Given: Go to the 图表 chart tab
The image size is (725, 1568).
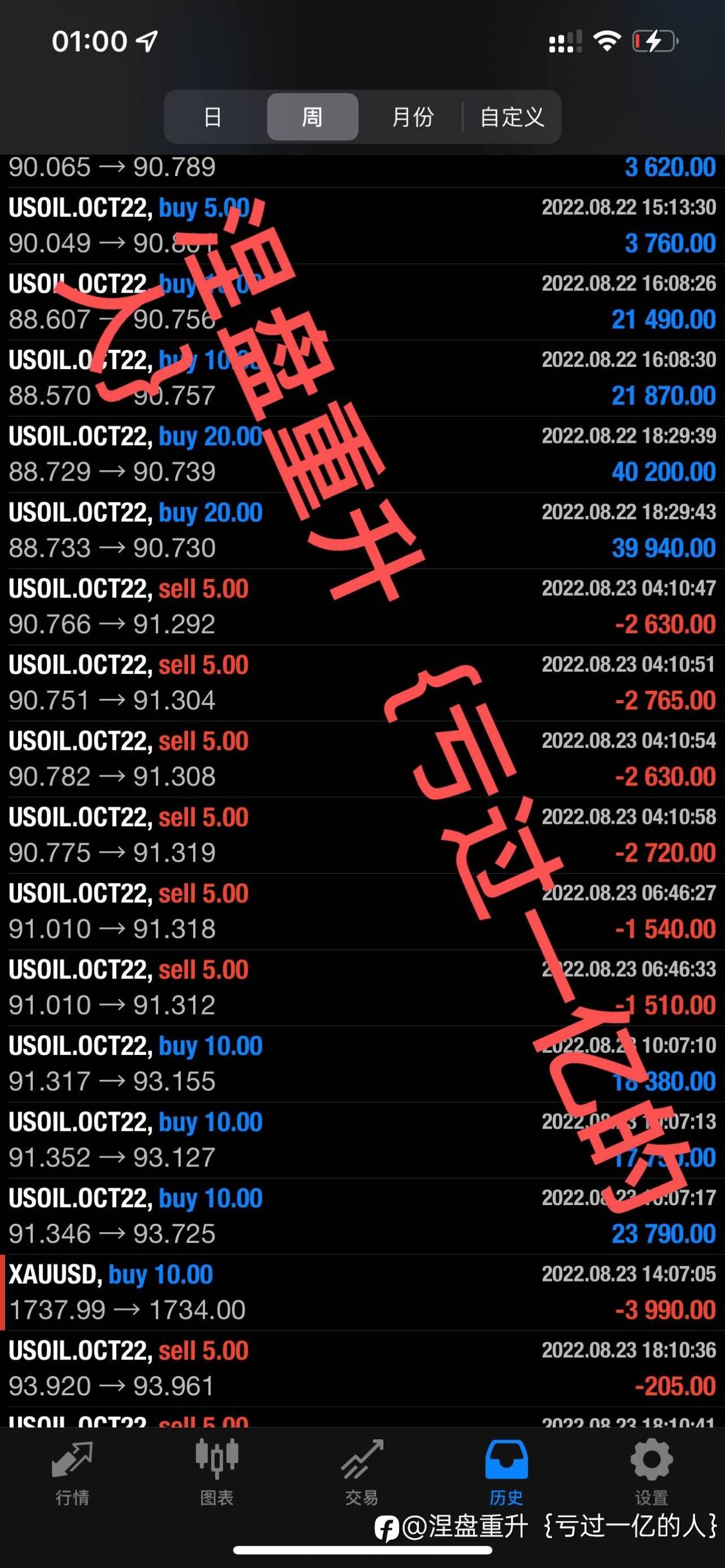Looking at the screenshot, I should 217,1472.
